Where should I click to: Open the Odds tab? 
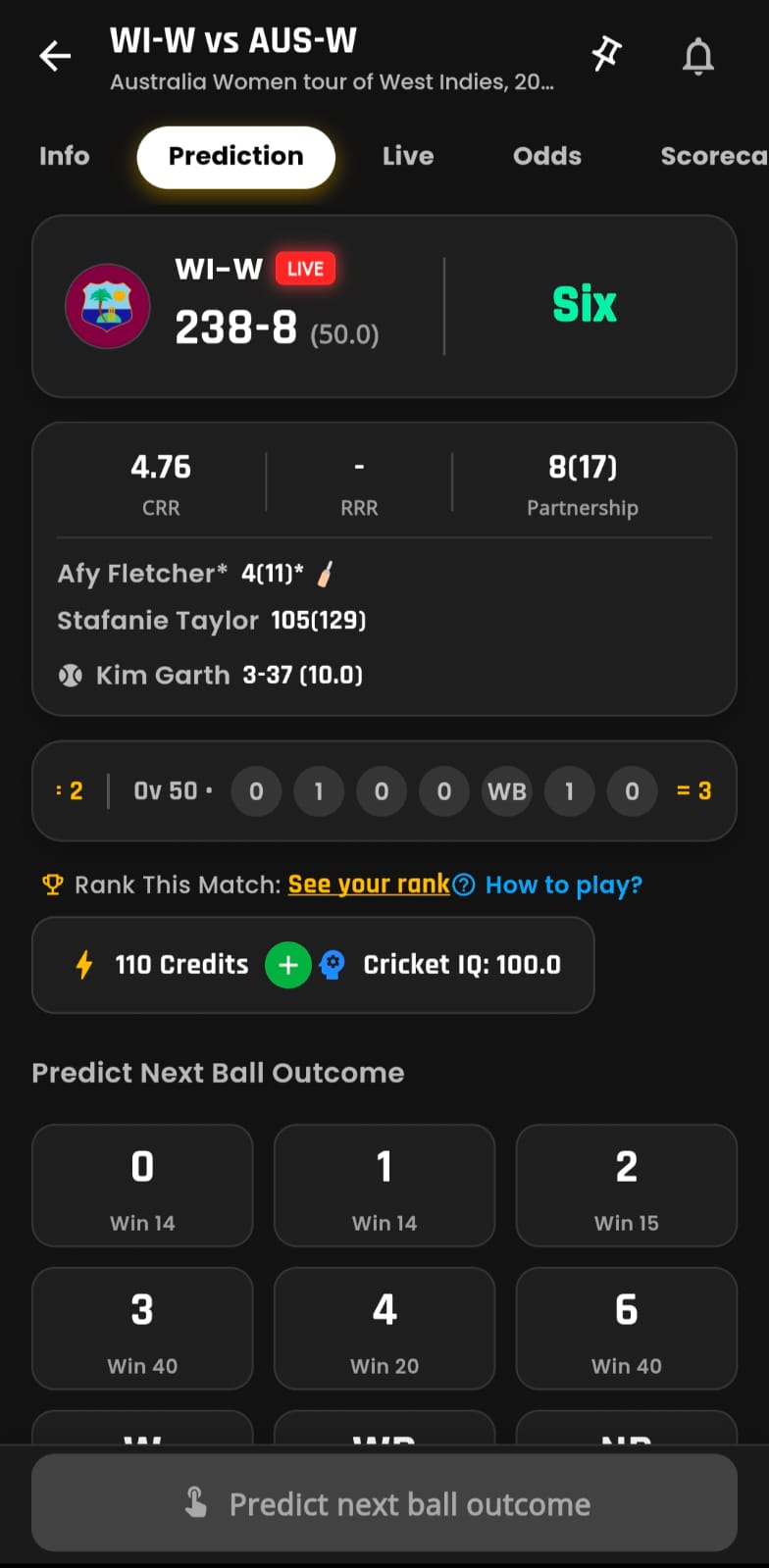547,157
